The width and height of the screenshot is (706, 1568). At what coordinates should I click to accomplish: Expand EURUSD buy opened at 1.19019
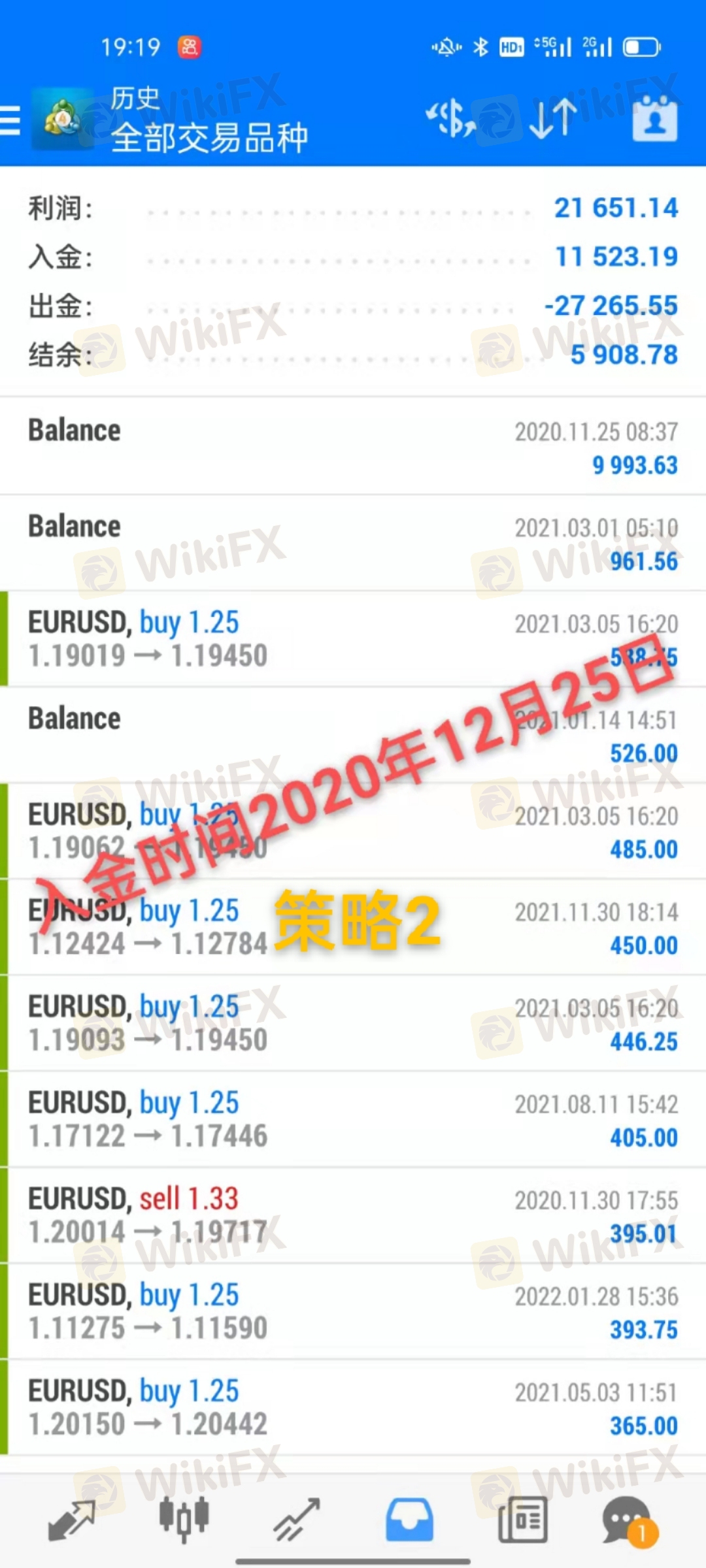(x=353, y=639)
